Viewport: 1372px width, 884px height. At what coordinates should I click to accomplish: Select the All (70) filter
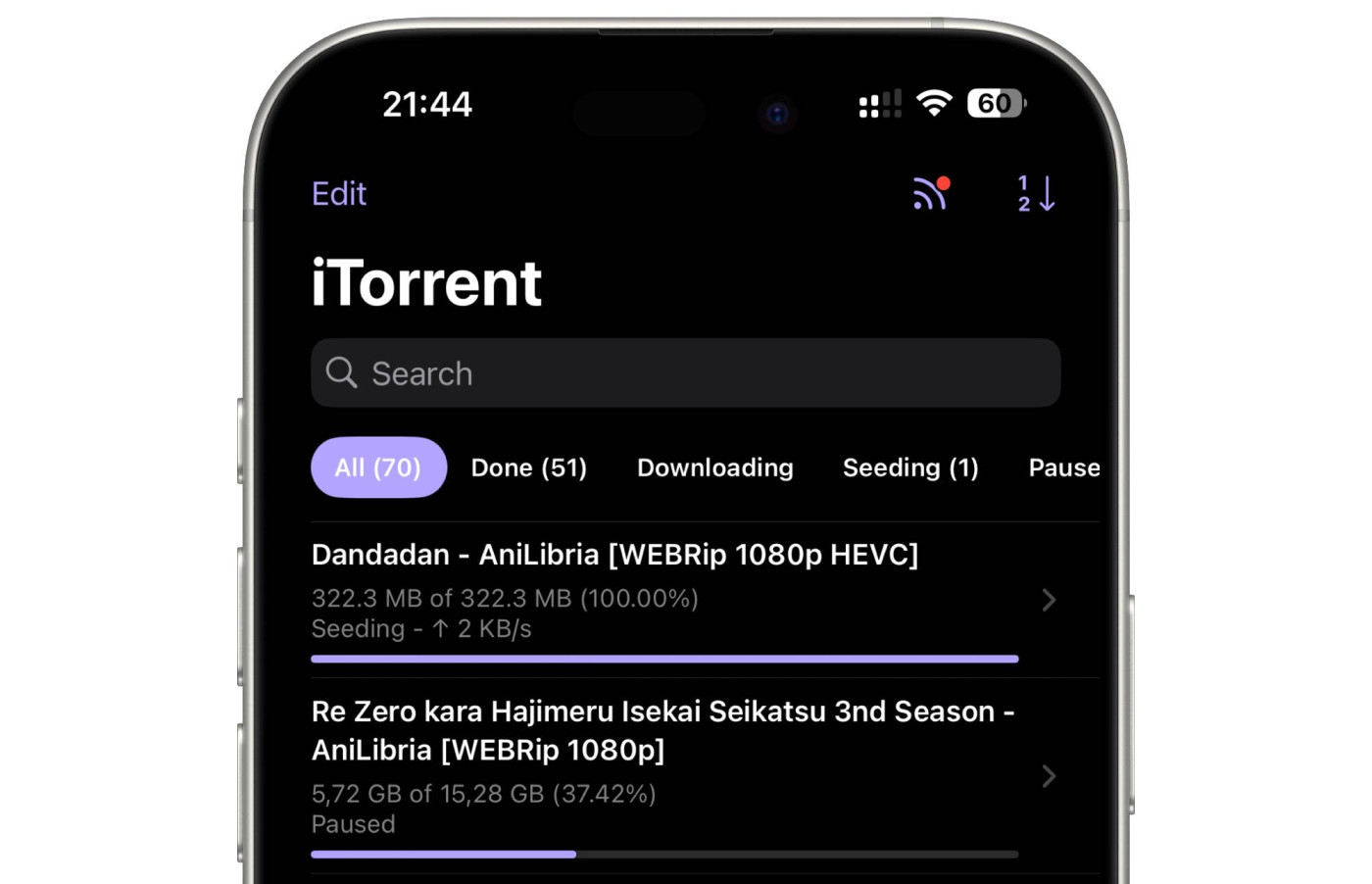(378, 467)
